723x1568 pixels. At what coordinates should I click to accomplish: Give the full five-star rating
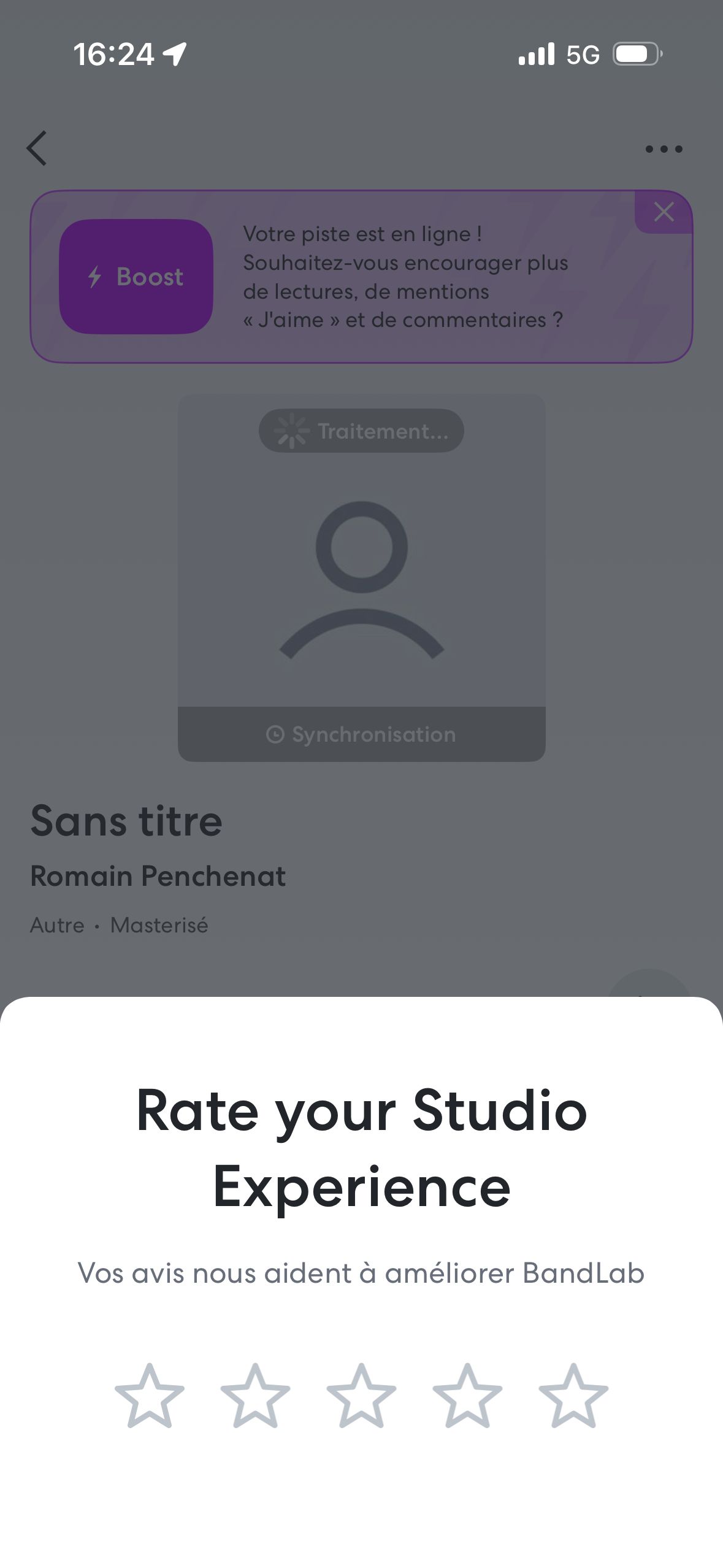[x=573, y=1396]
